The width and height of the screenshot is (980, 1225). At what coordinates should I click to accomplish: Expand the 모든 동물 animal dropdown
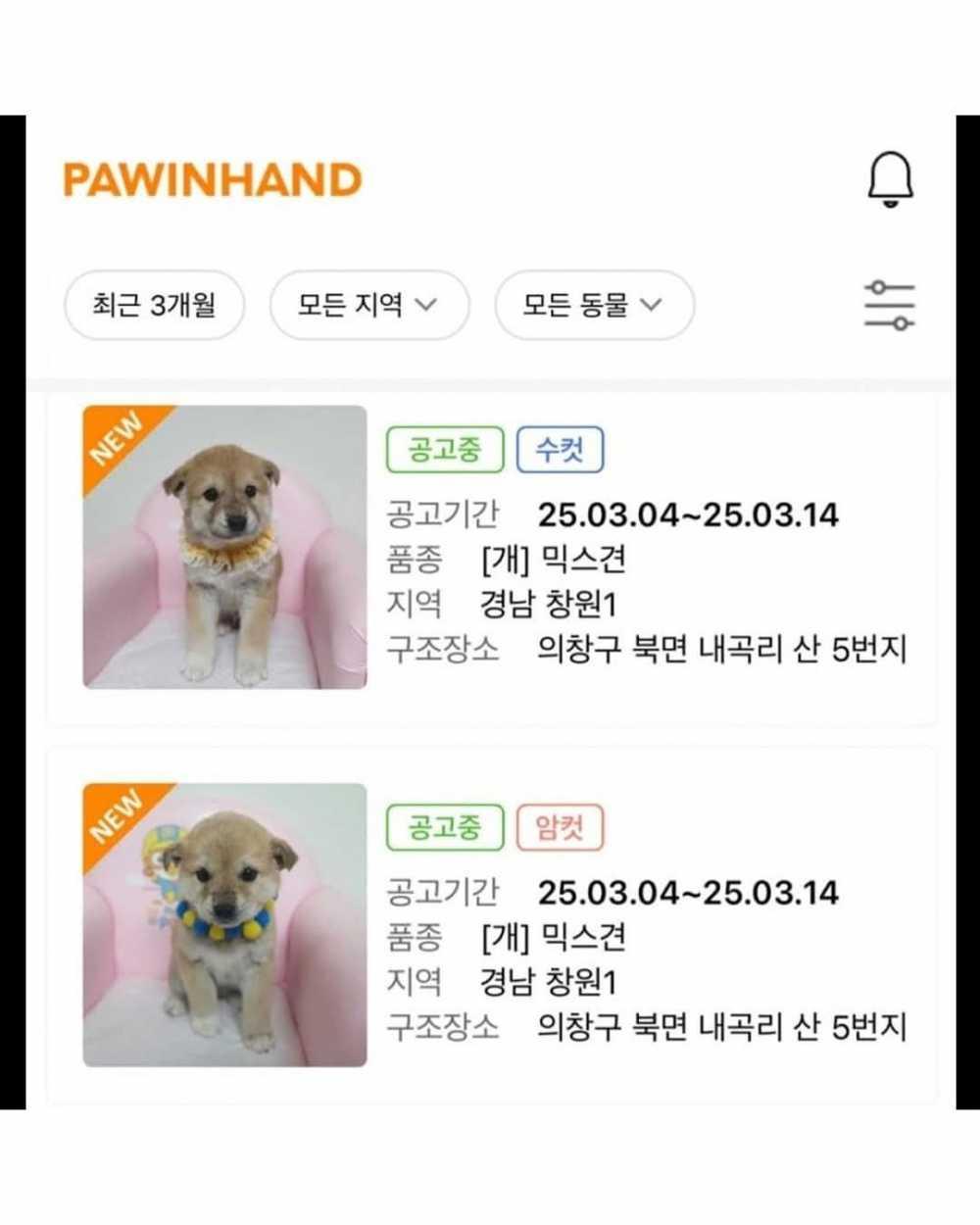(594, 306)
